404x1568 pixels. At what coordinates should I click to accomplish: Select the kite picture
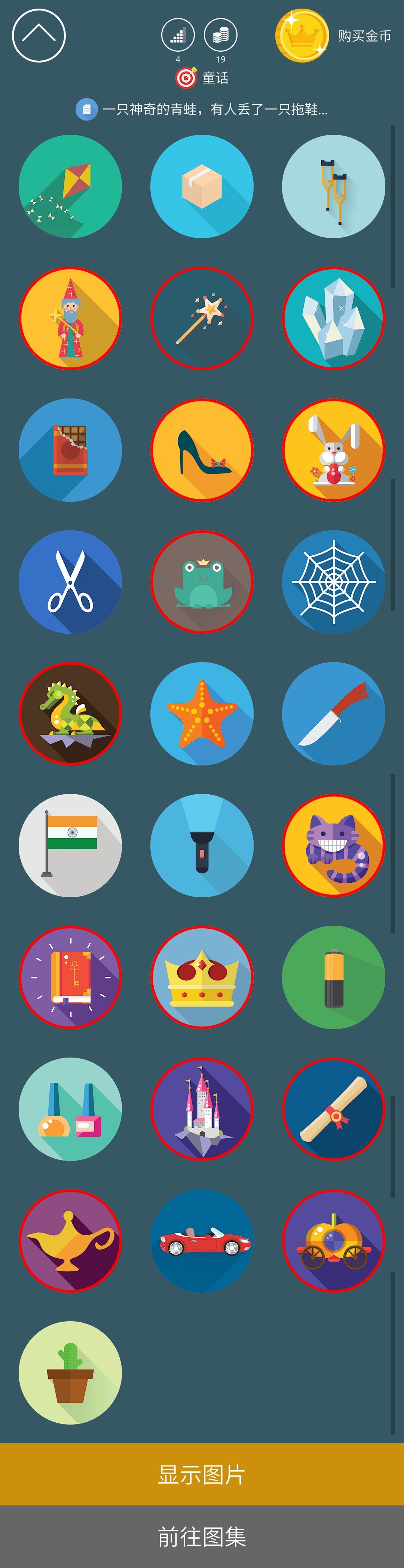(x=71, y=186)
